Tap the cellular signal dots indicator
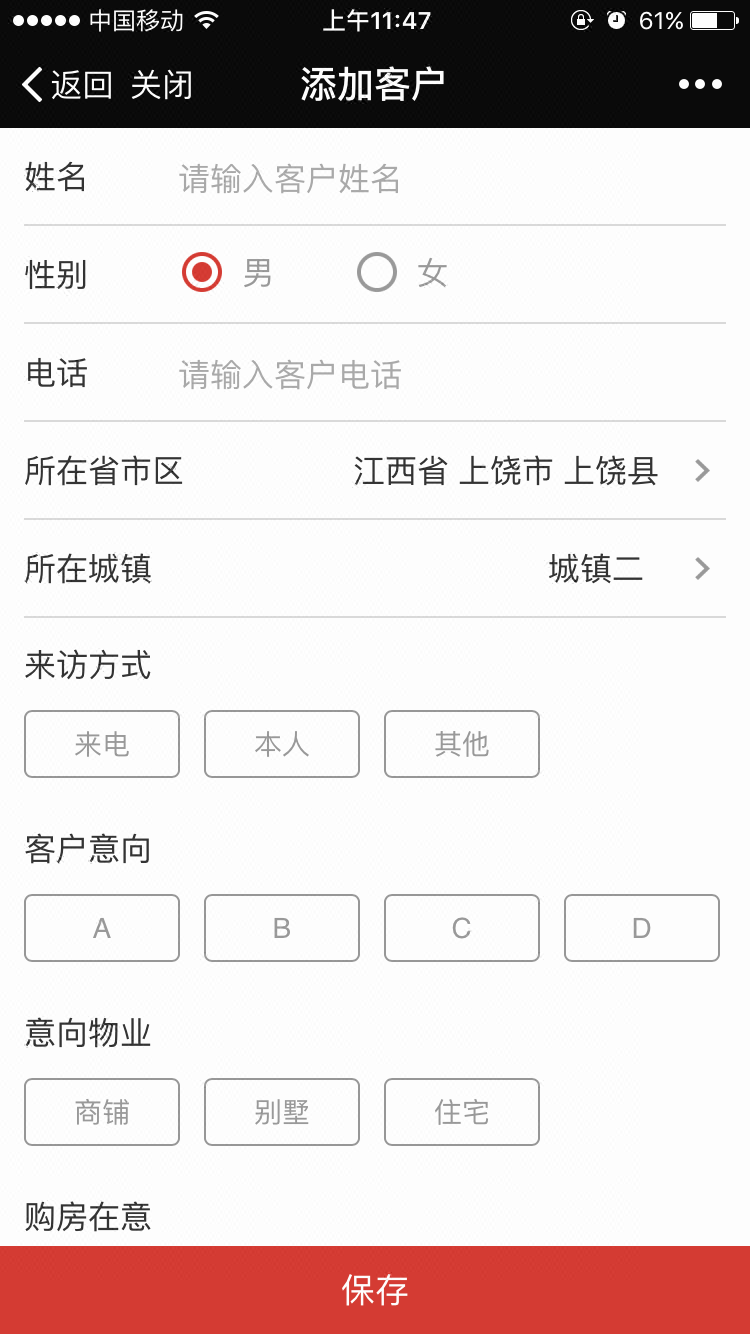 point(44,18)
